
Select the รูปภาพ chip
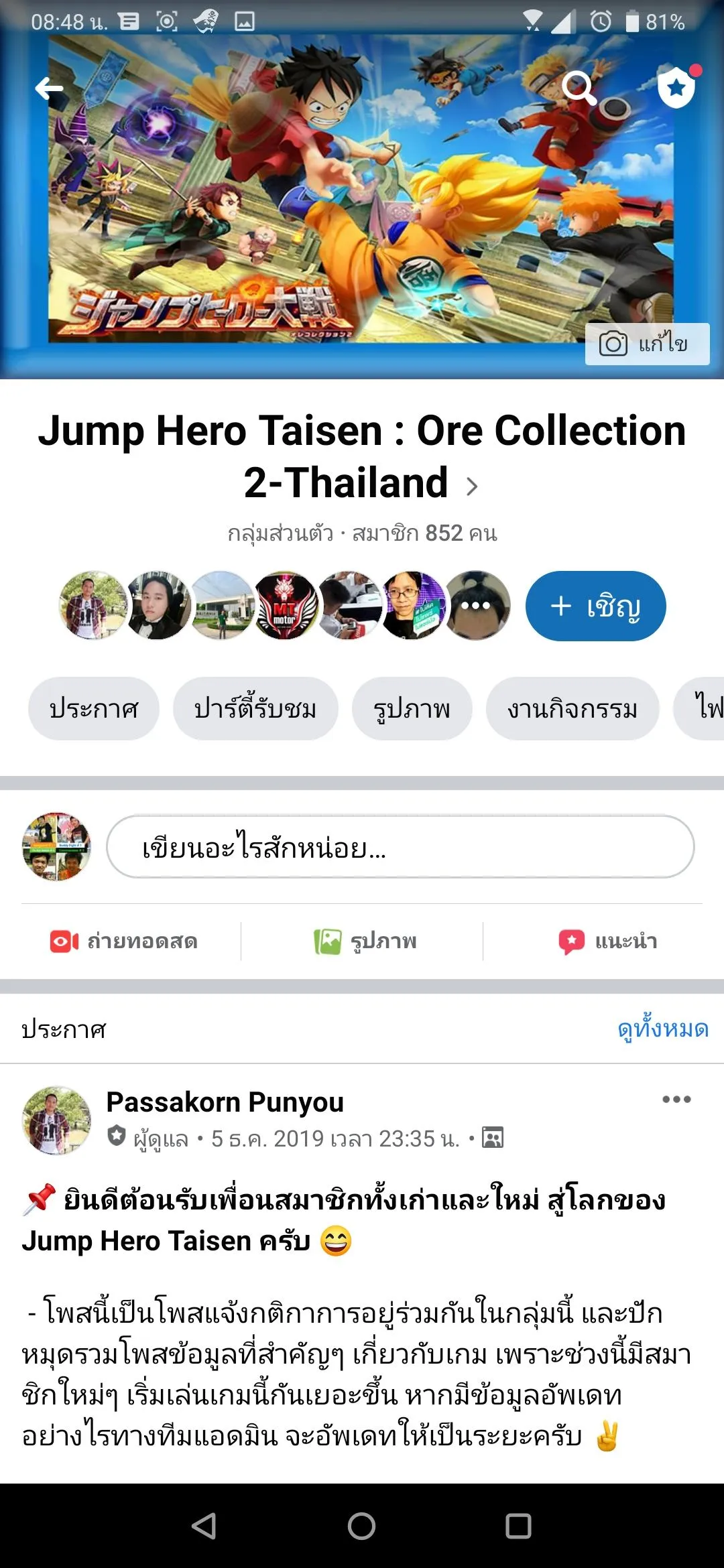pyautogui.click(x=412, y=709)
